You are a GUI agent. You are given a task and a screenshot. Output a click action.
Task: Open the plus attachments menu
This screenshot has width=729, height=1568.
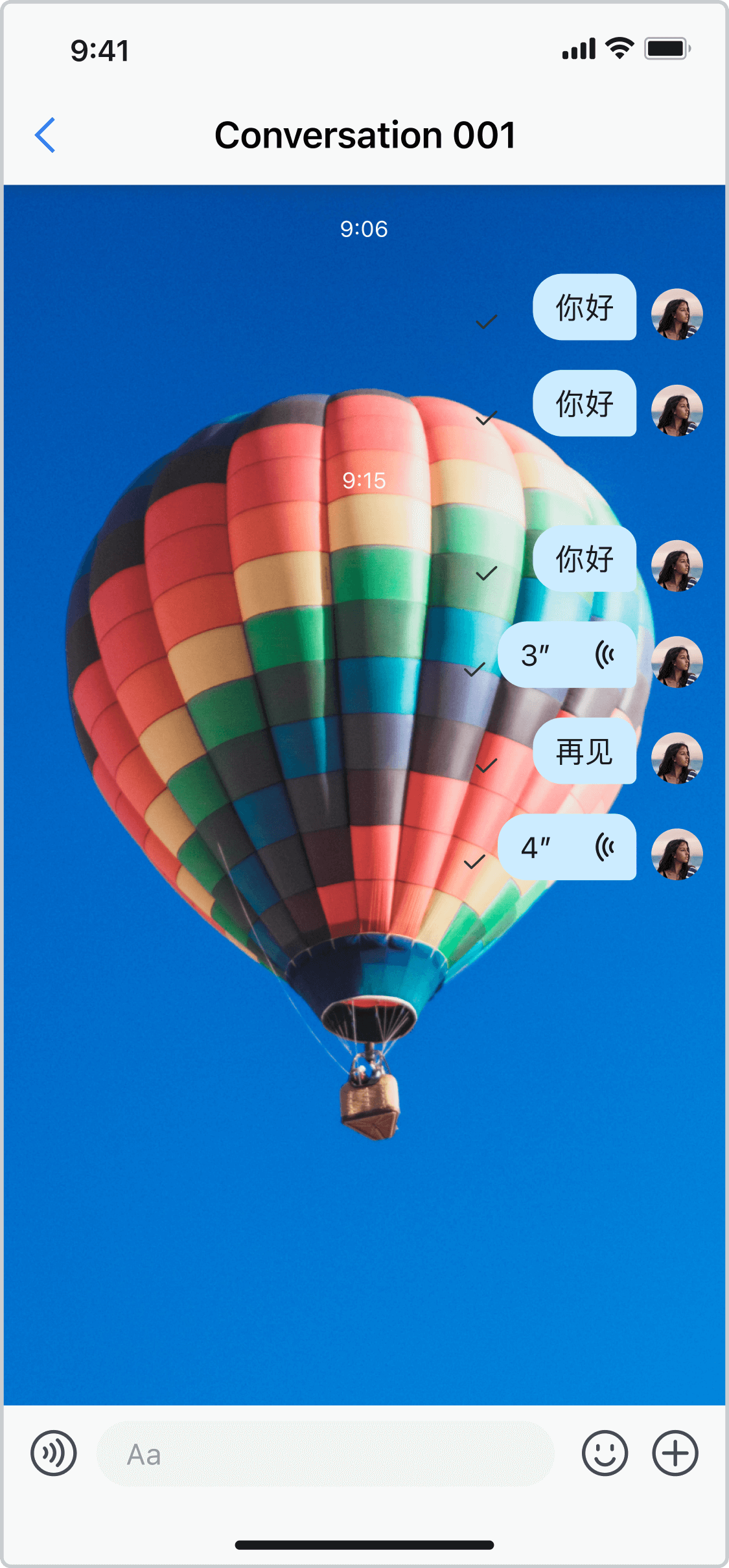tap(675, 1453)
